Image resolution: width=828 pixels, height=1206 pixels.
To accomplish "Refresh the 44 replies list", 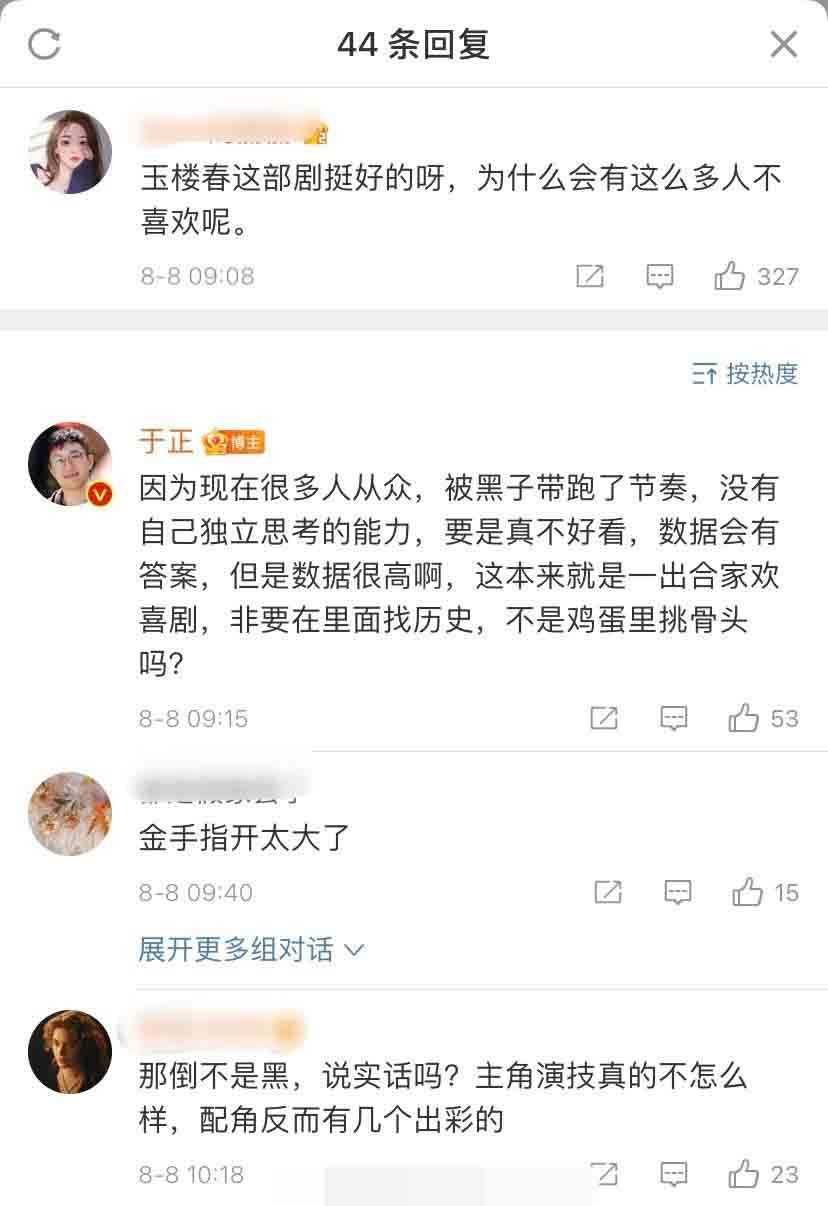I will pyautogui.click(x=45, y=44).
